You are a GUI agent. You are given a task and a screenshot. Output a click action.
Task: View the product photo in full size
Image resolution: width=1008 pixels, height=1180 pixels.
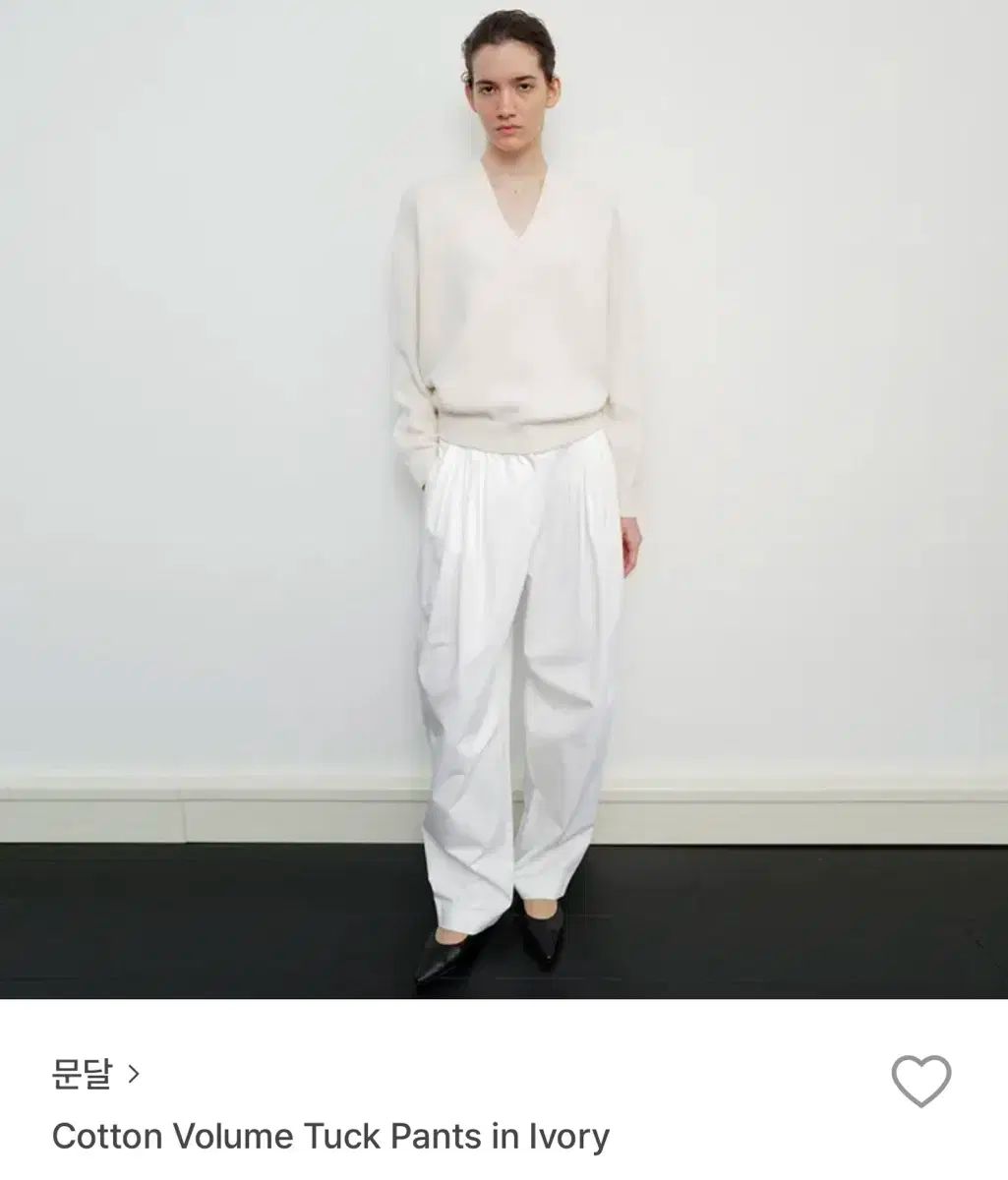(x=504, y=500)
